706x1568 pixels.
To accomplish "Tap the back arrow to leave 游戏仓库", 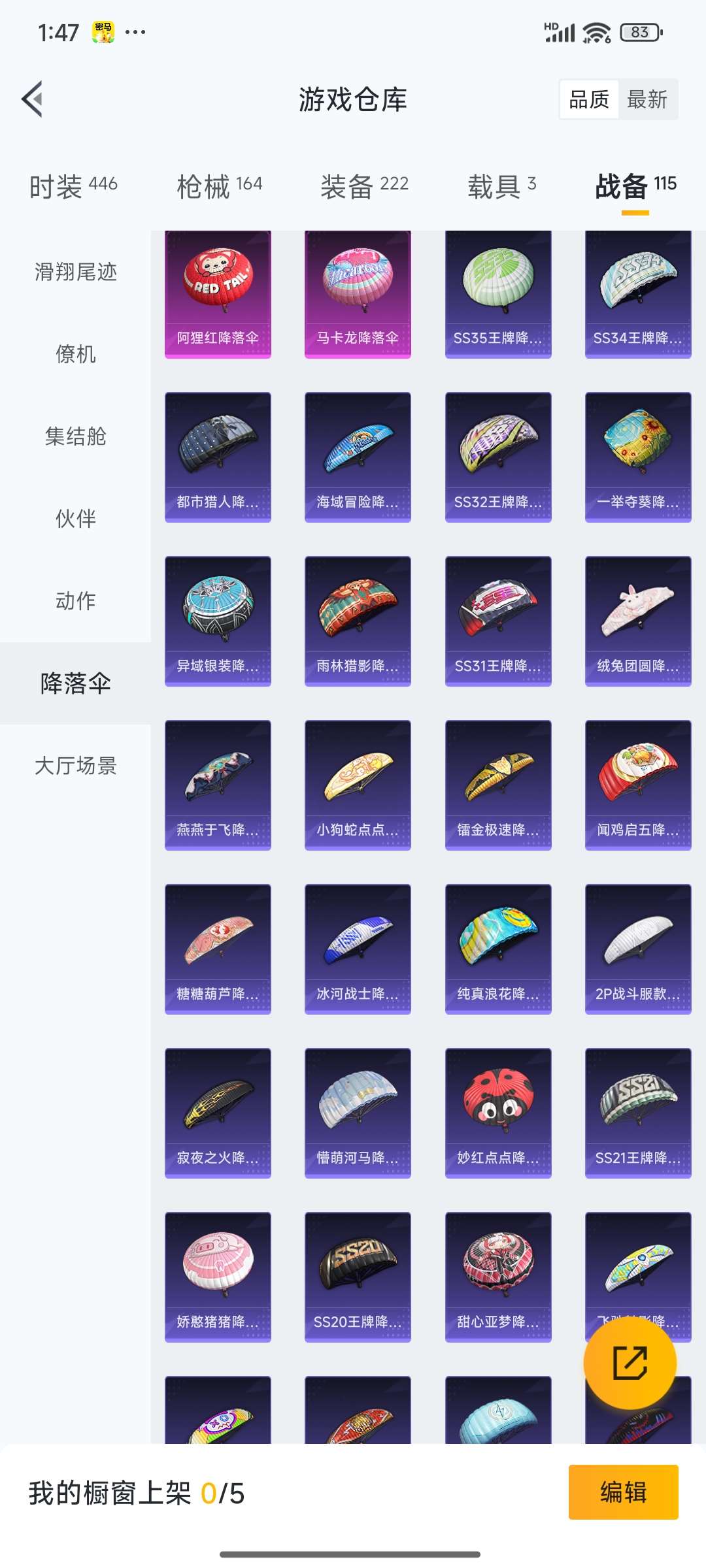I will (33, 99).
